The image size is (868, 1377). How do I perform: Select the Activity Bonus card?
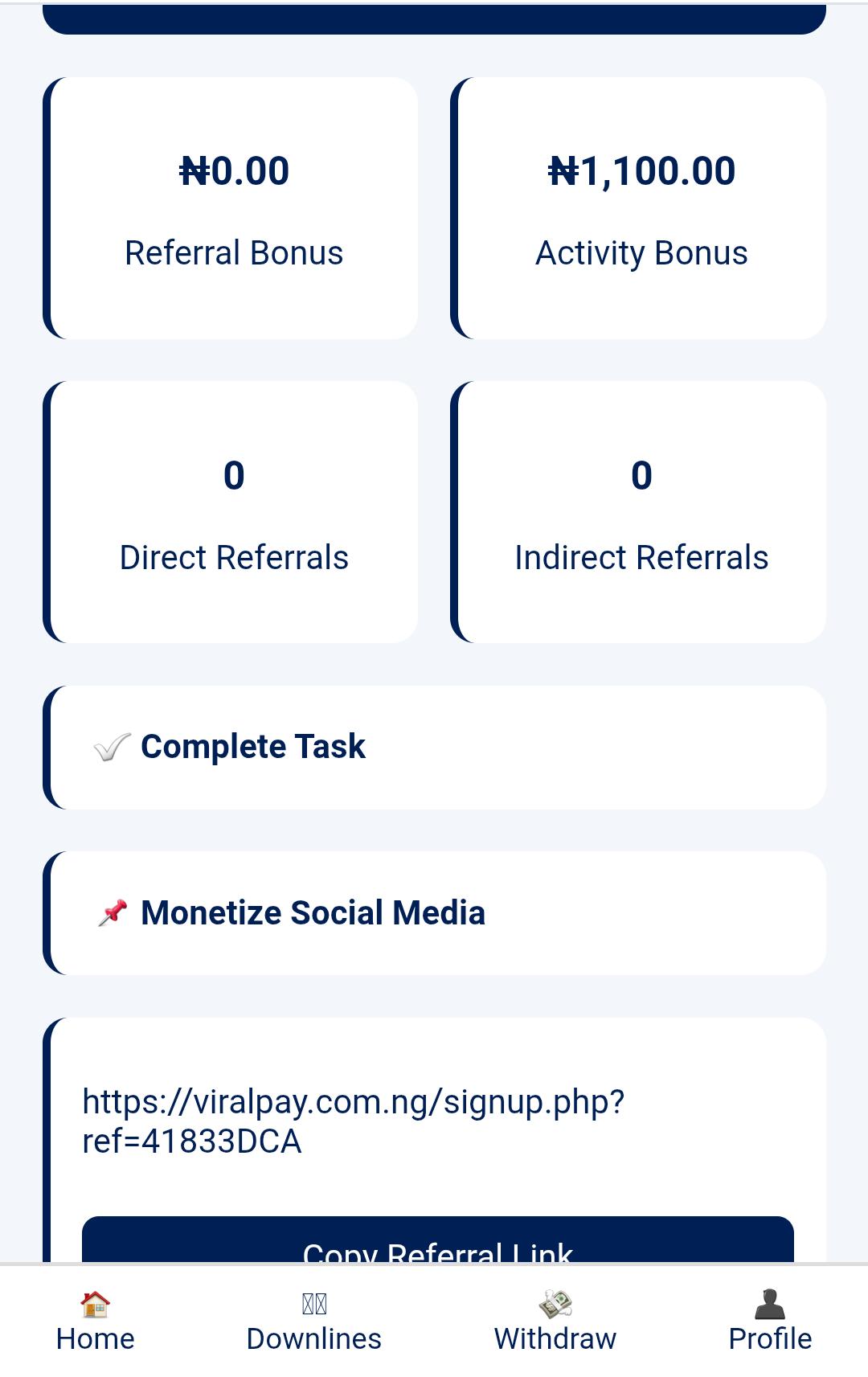(641, 207)
